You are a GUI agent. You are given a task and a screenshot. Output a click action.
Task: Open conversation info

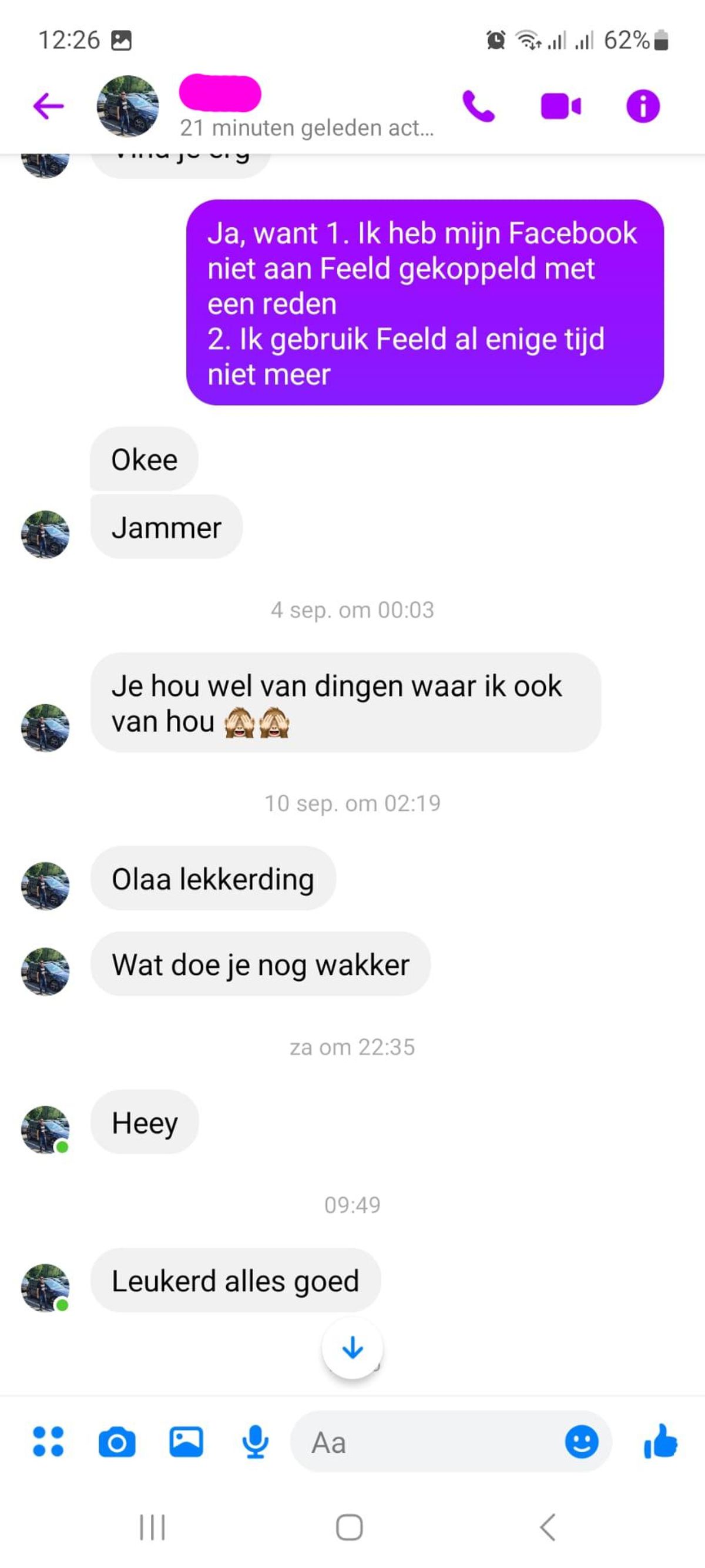[x=642, y=106]
